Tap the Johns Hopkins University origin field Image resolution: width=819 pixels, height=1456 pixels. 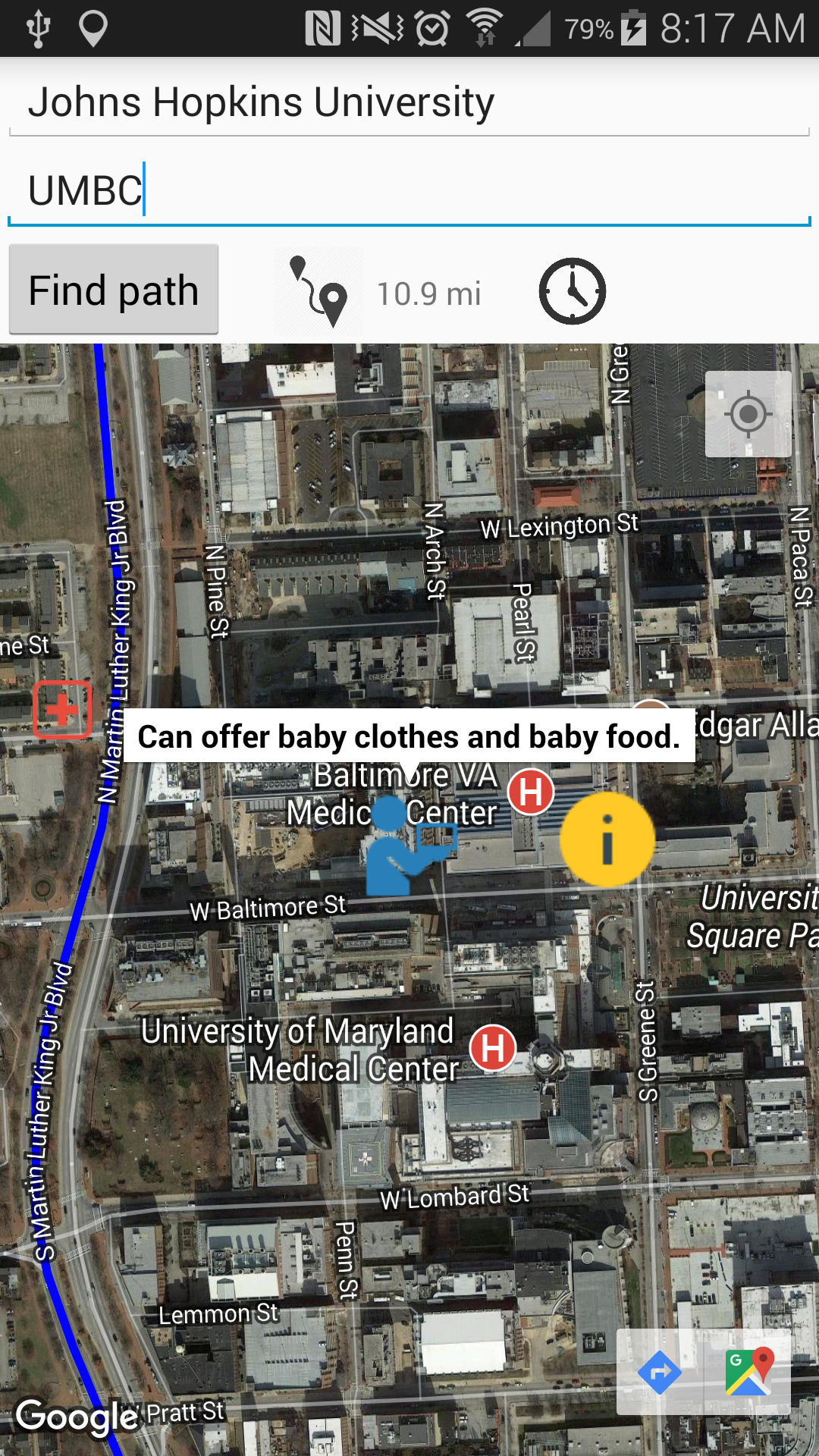[x=409, y=102]
